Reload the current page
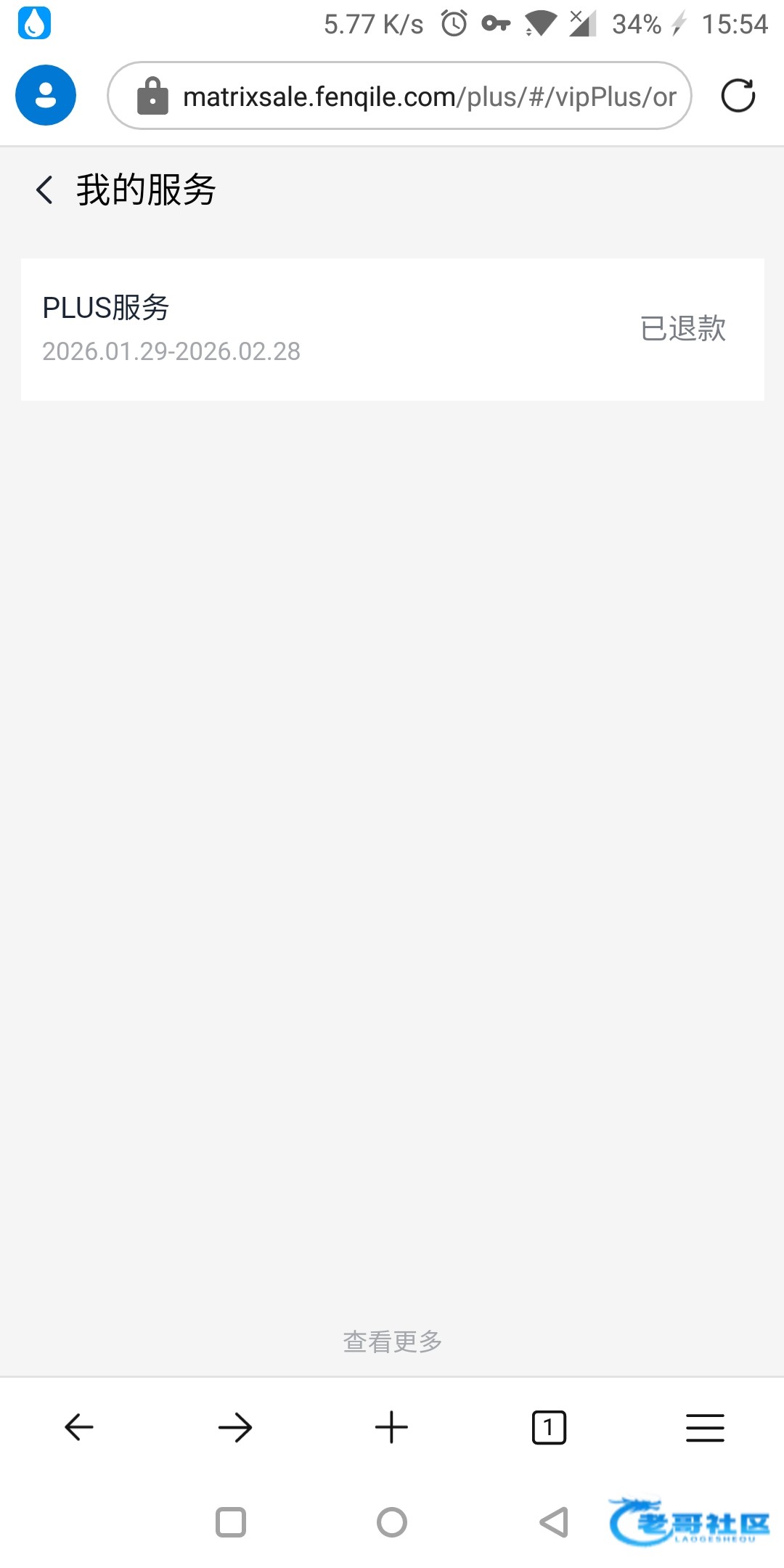This screenshot has width=784, height=1568. coord(738,96)
